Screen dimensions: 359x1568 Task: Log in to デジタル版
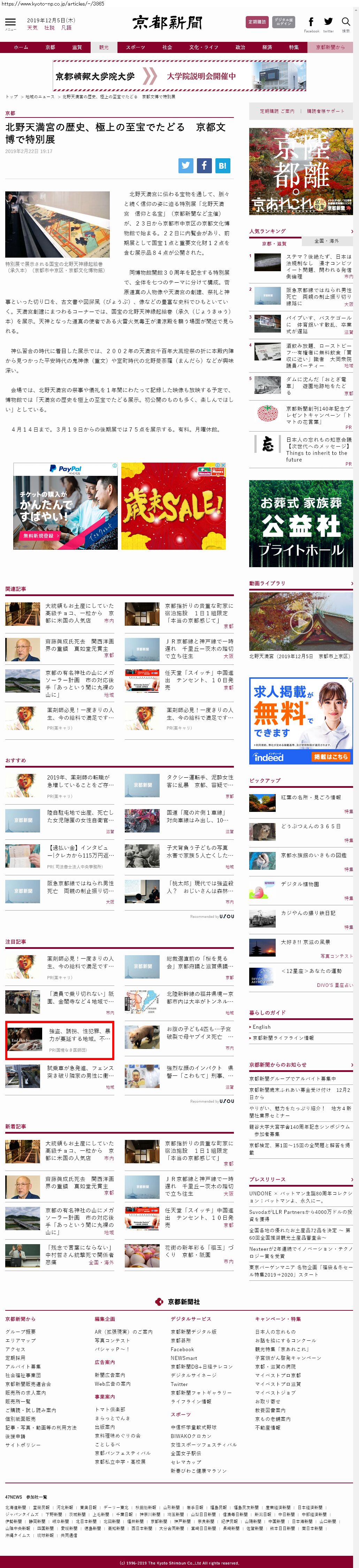(283, 22)
